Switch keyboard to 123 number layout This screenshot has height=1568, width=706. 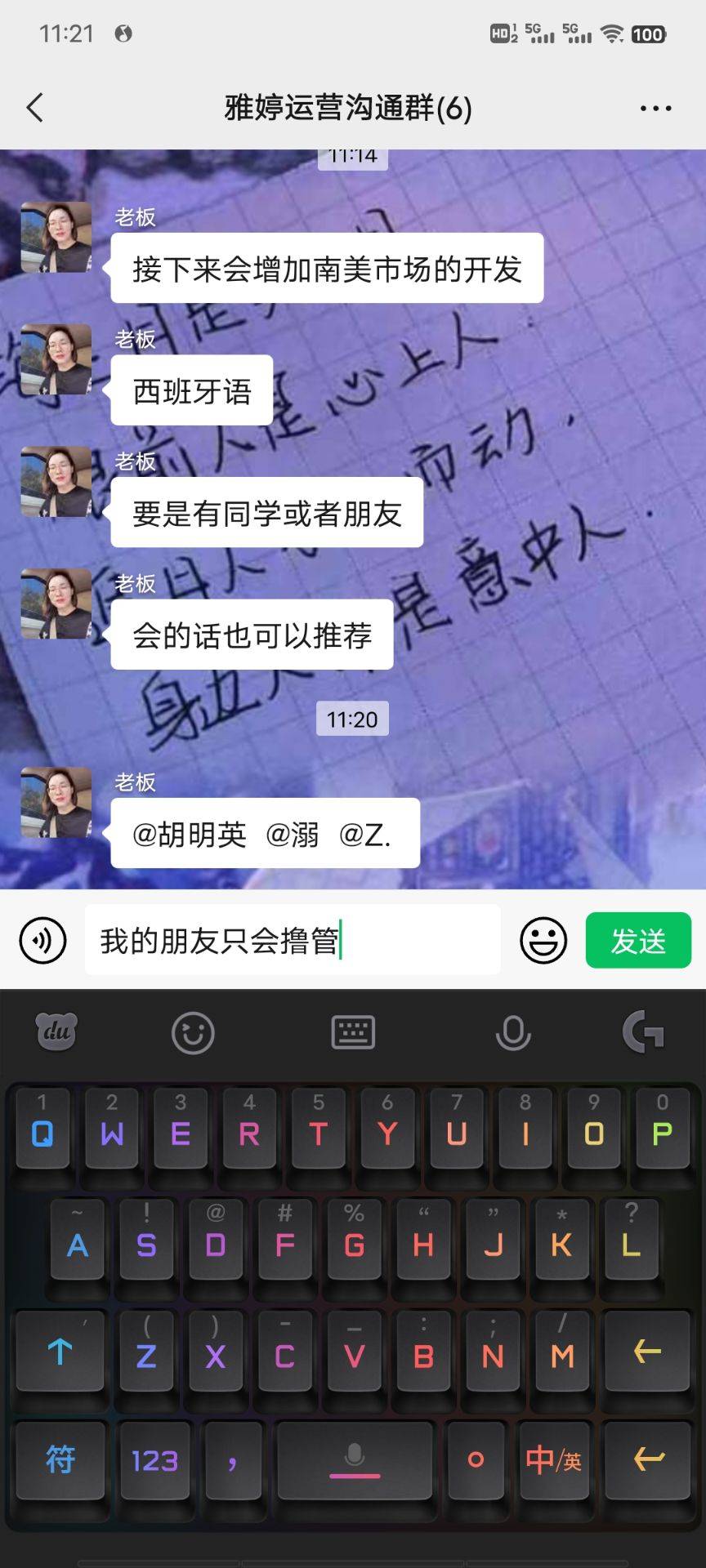click(x=154, y=1460)
